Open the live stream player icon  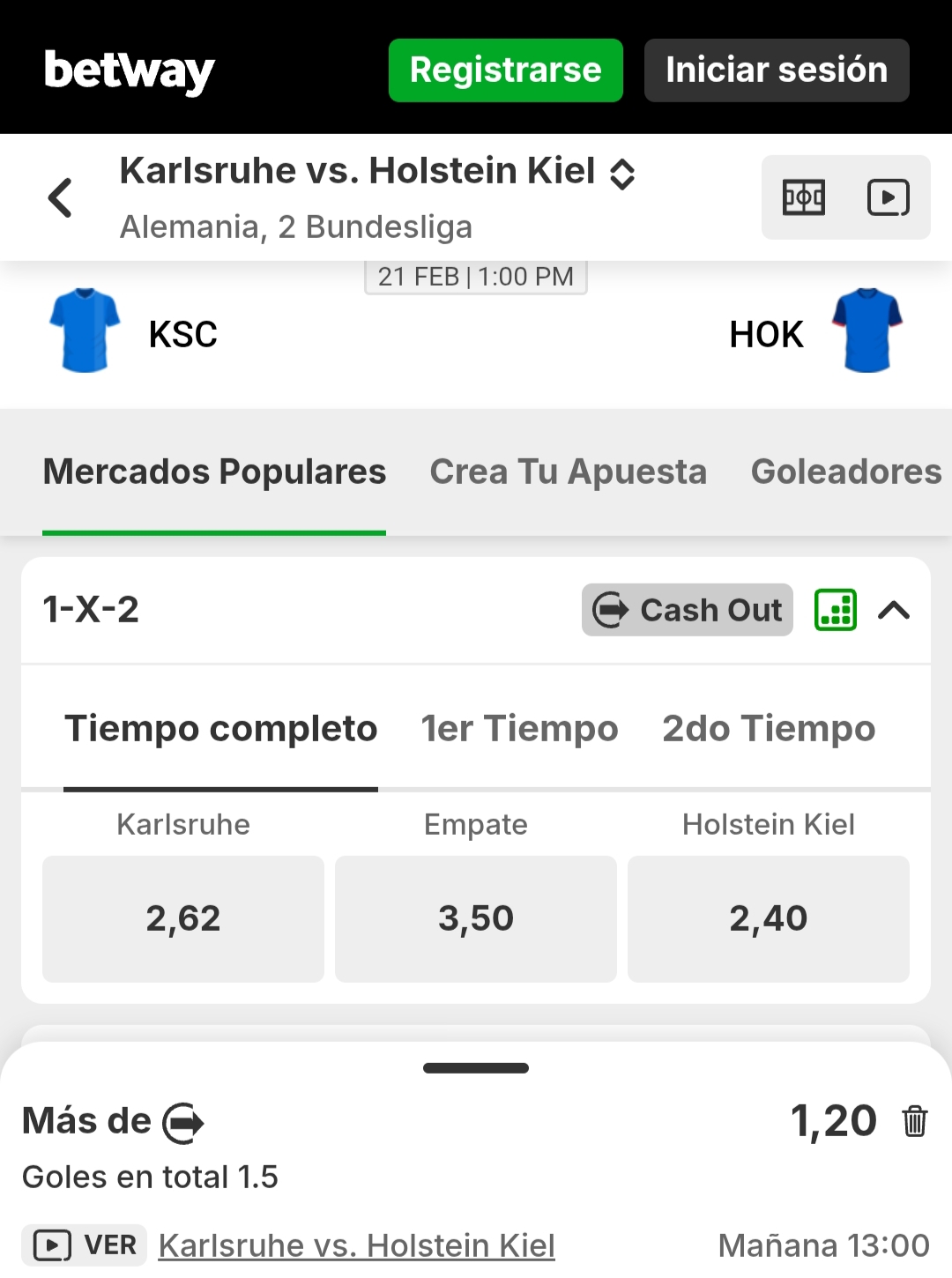coord(888,197)
